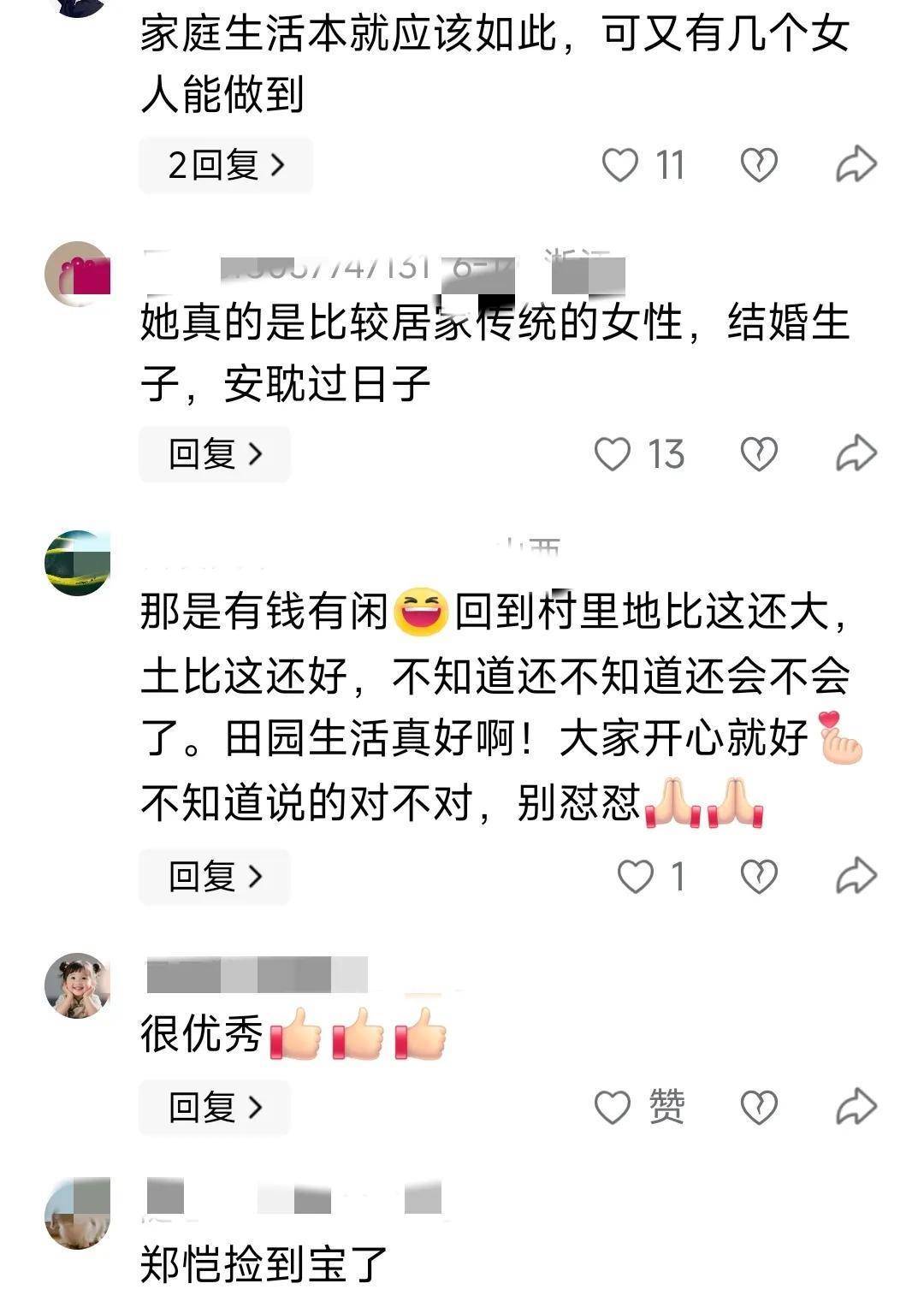Open the avatar of the 郑恺捡到宝了 commenter
924x1307 pixels.
pos(78,1213)
